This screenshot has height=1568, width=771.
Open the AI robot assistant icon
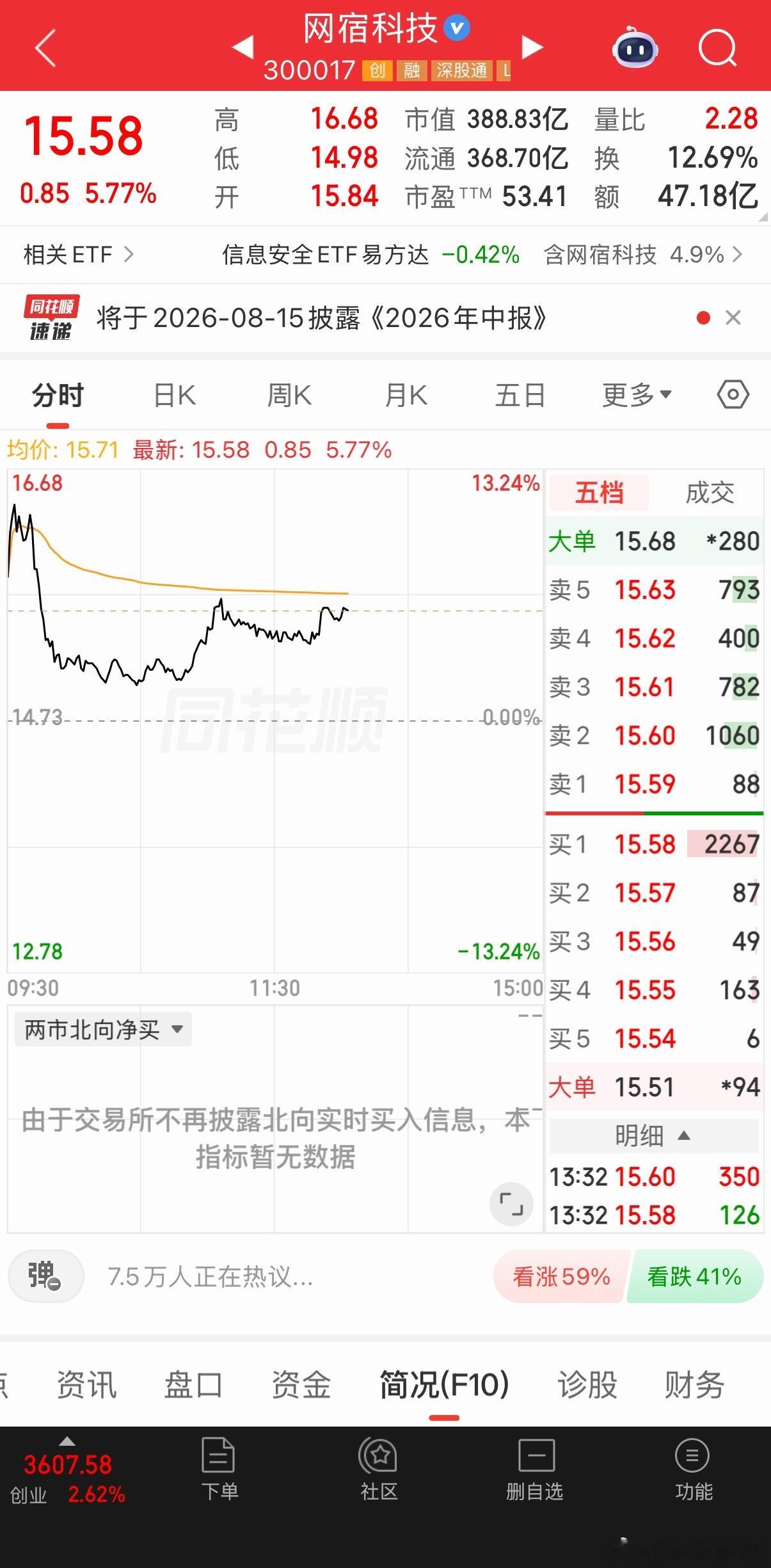point(635,48)
